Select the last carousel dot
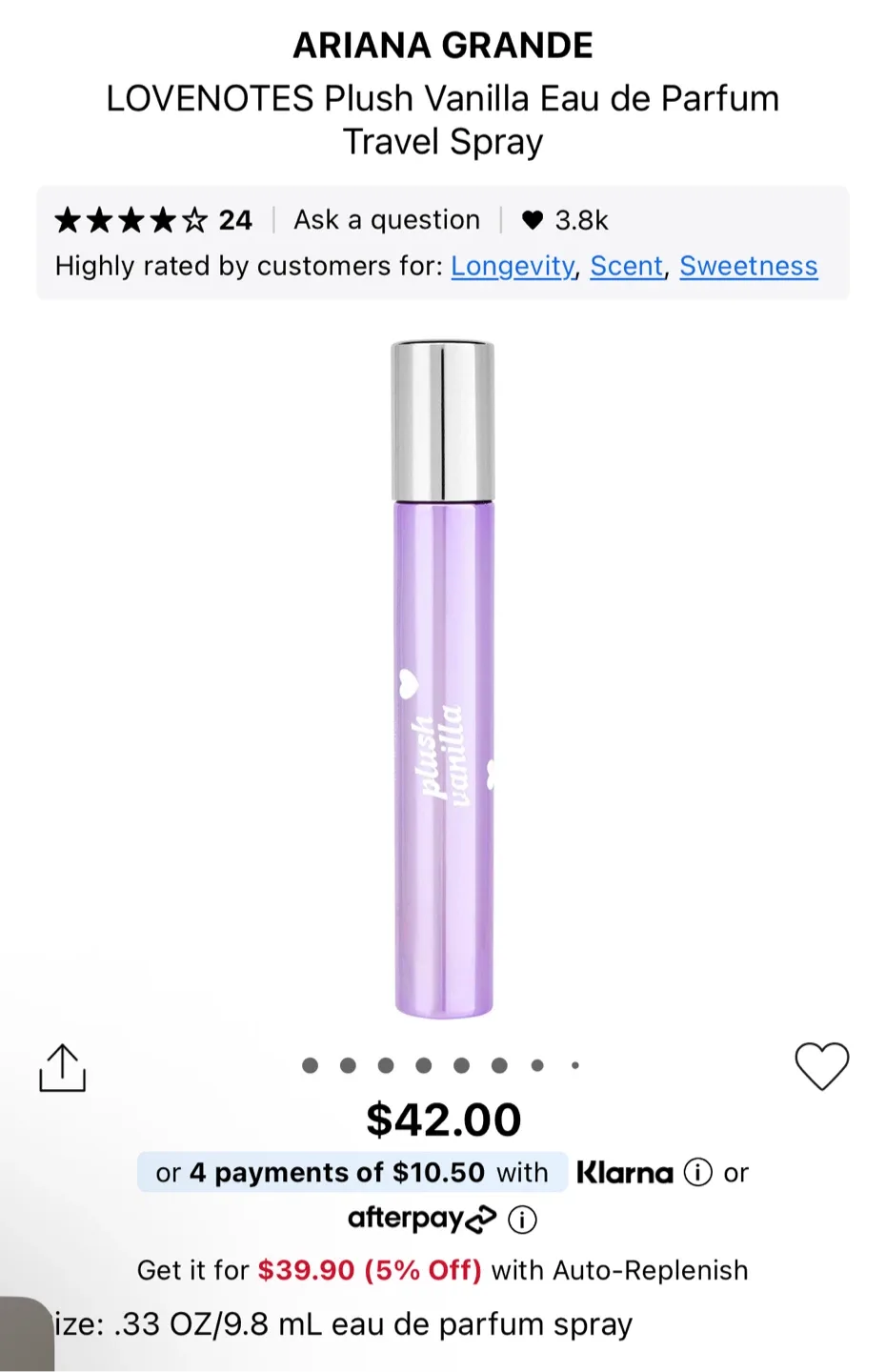This screenshot has width=886, height=1372. pos(575,1065)
